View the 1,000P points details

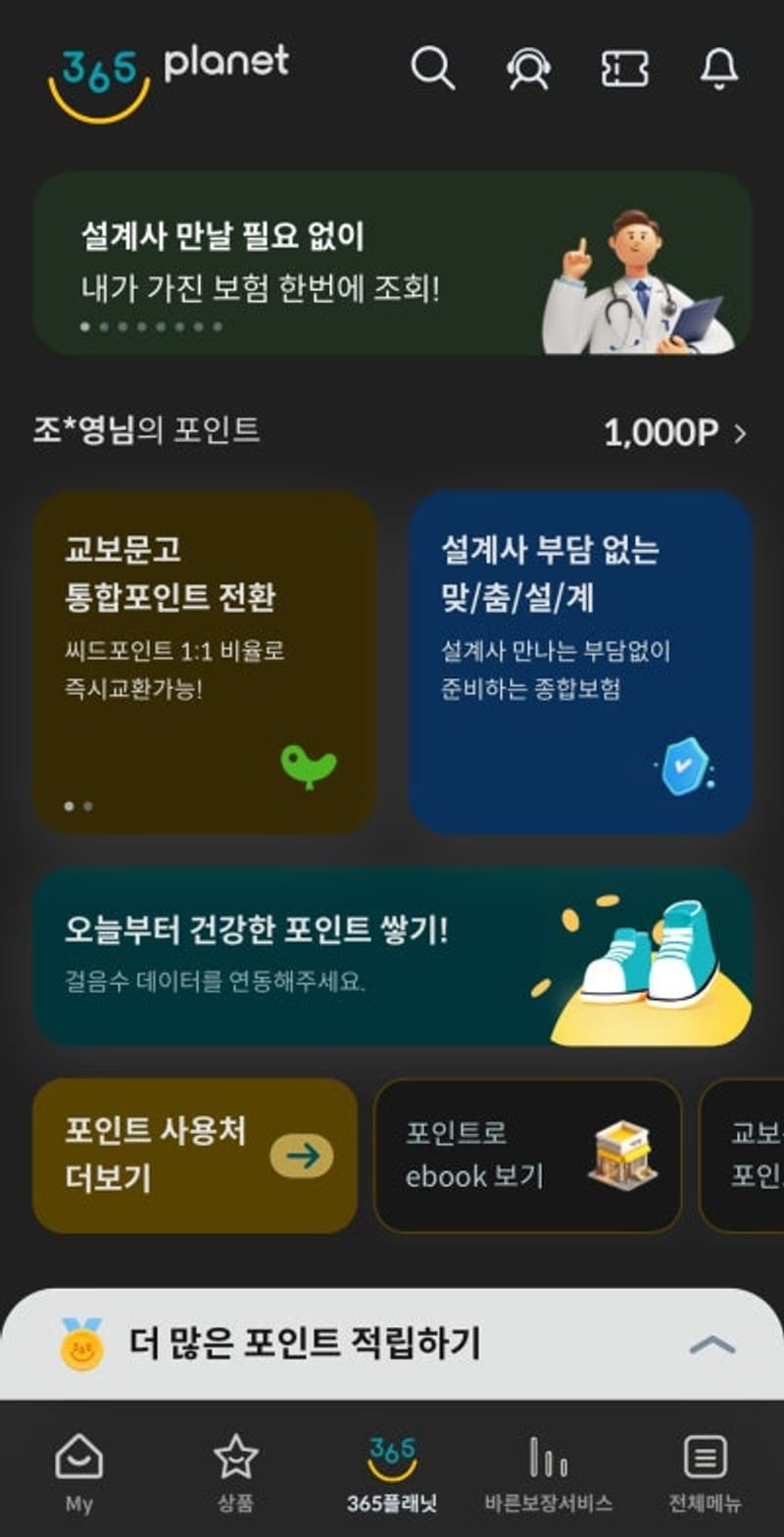coord(674,432)
